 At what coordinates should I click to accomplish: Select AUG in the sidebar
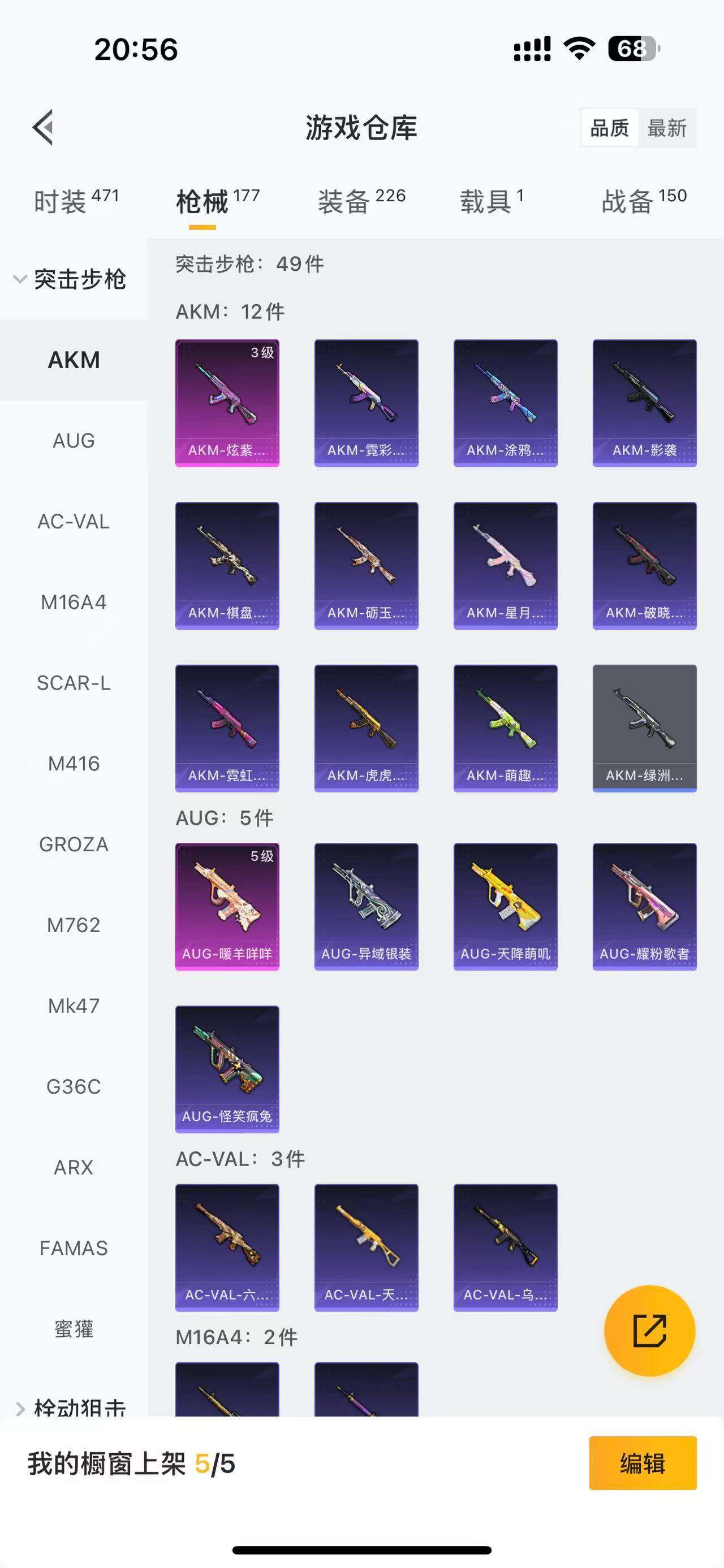coord(74,440)
